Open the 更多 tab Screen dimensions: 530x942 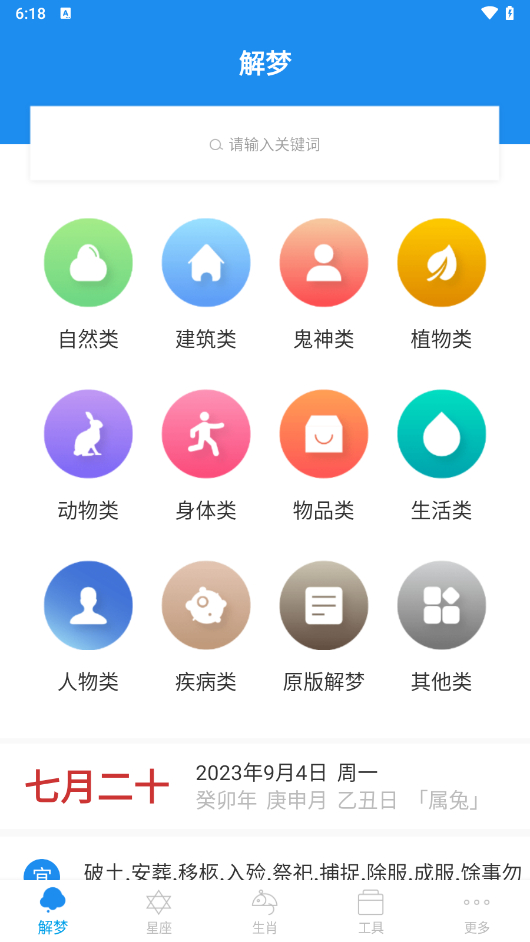[x=477, y=912]
